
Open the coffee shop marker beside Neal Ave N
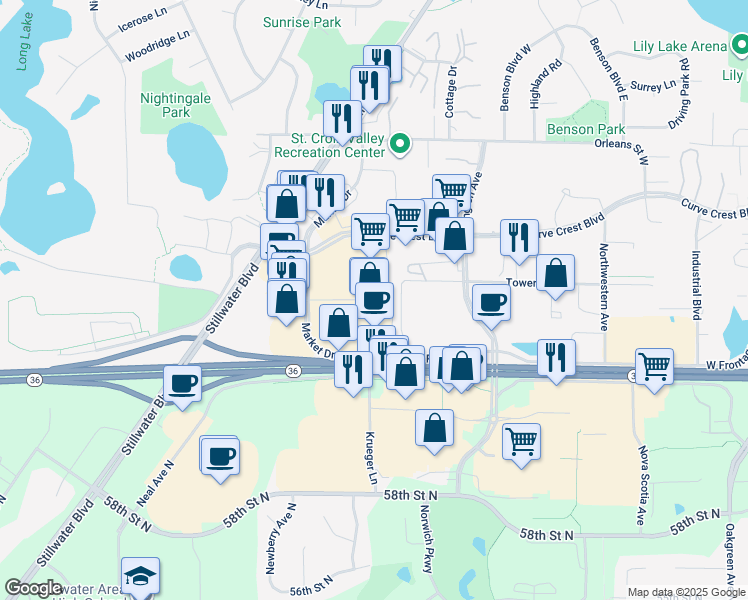221,456
